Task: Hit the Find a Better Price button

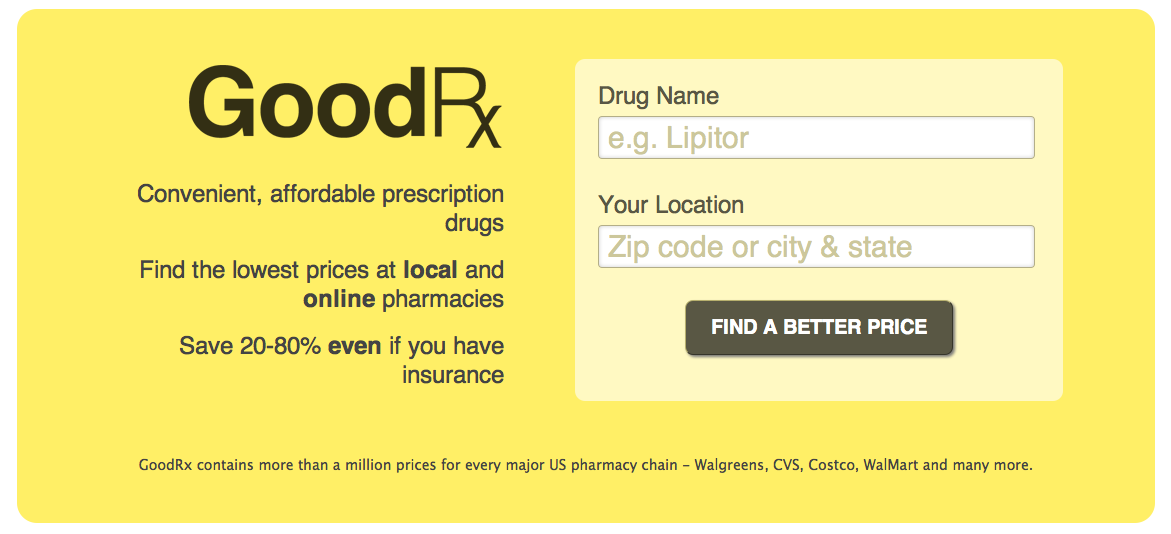Action: pos(819,328)
